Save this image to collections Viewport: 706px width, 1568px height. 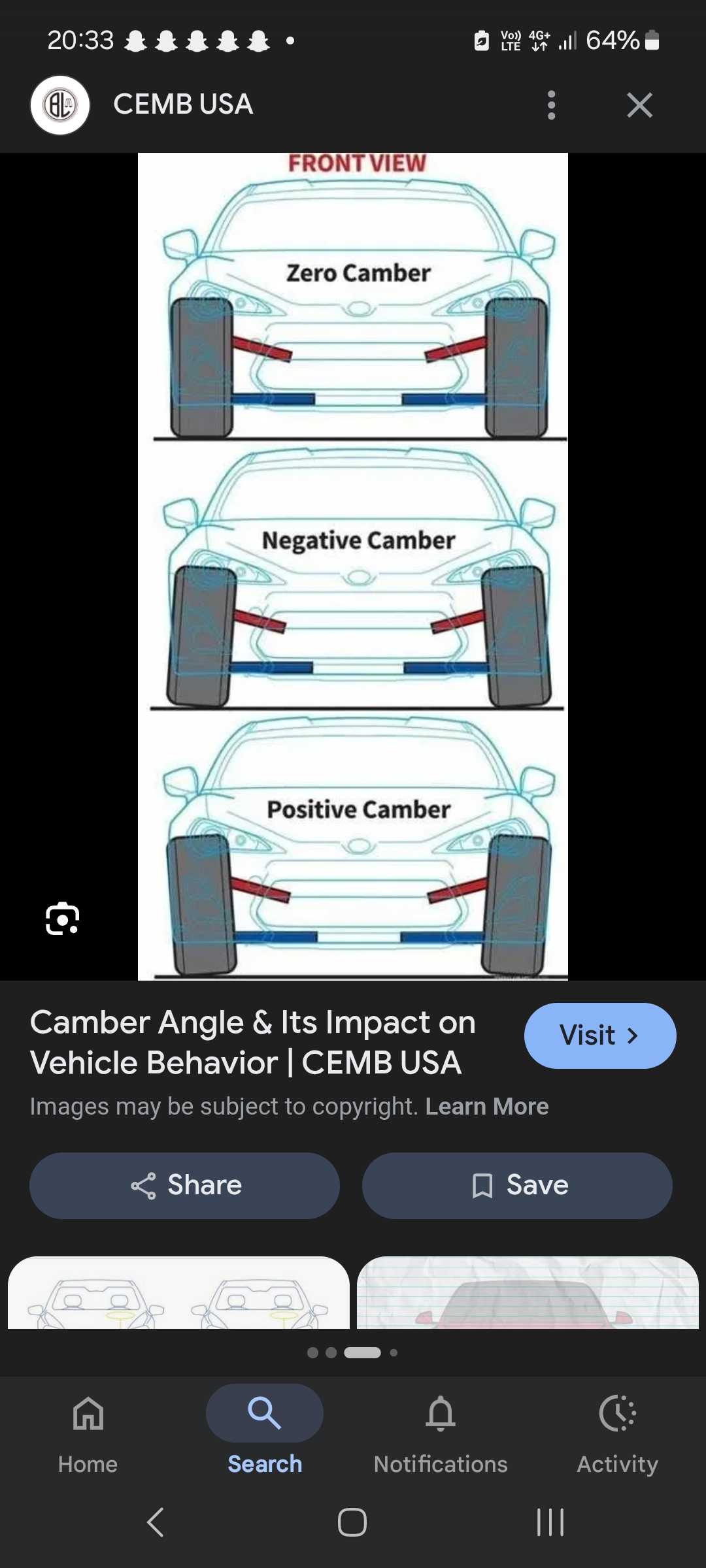coord(517,1185)
